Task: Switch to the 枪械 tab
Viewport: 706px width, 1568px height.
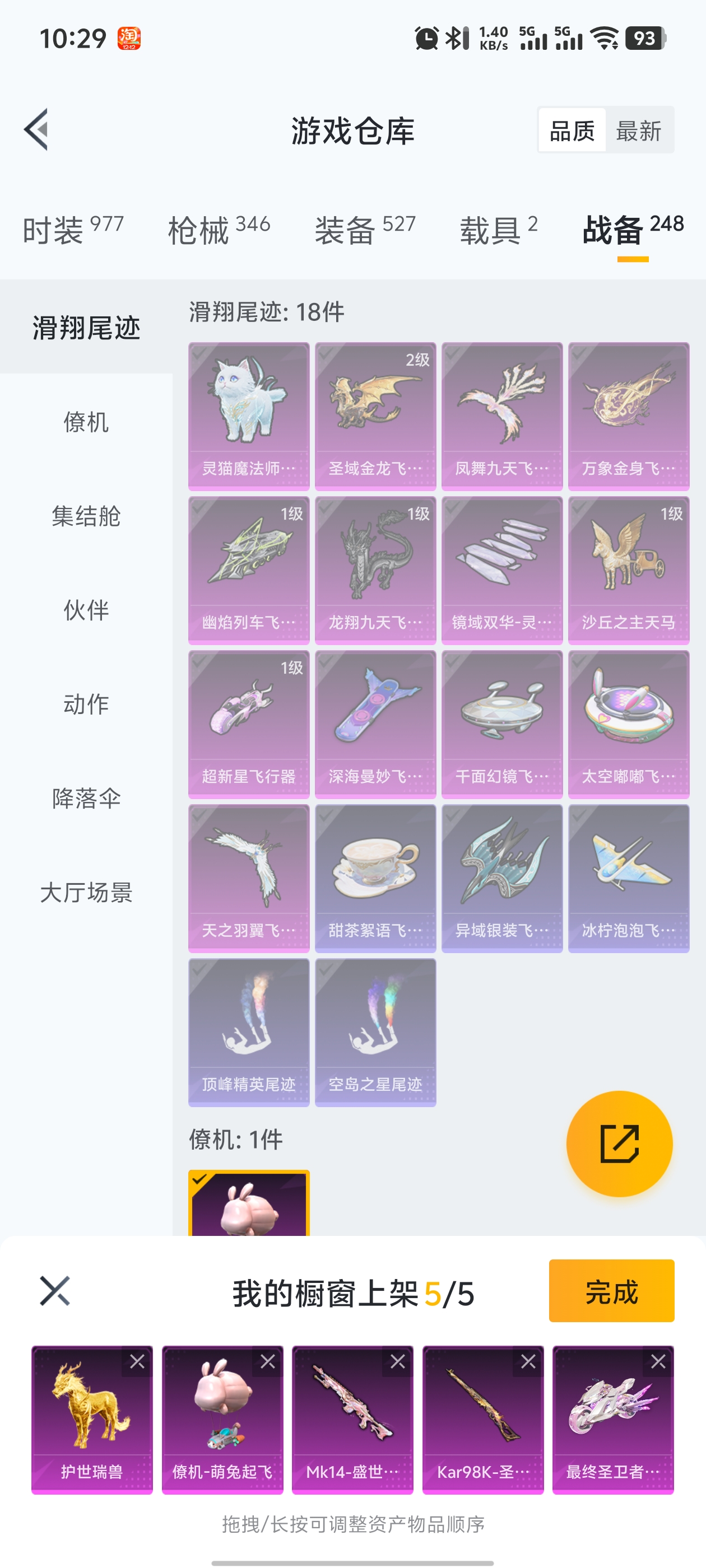Action: coord(219,230)
